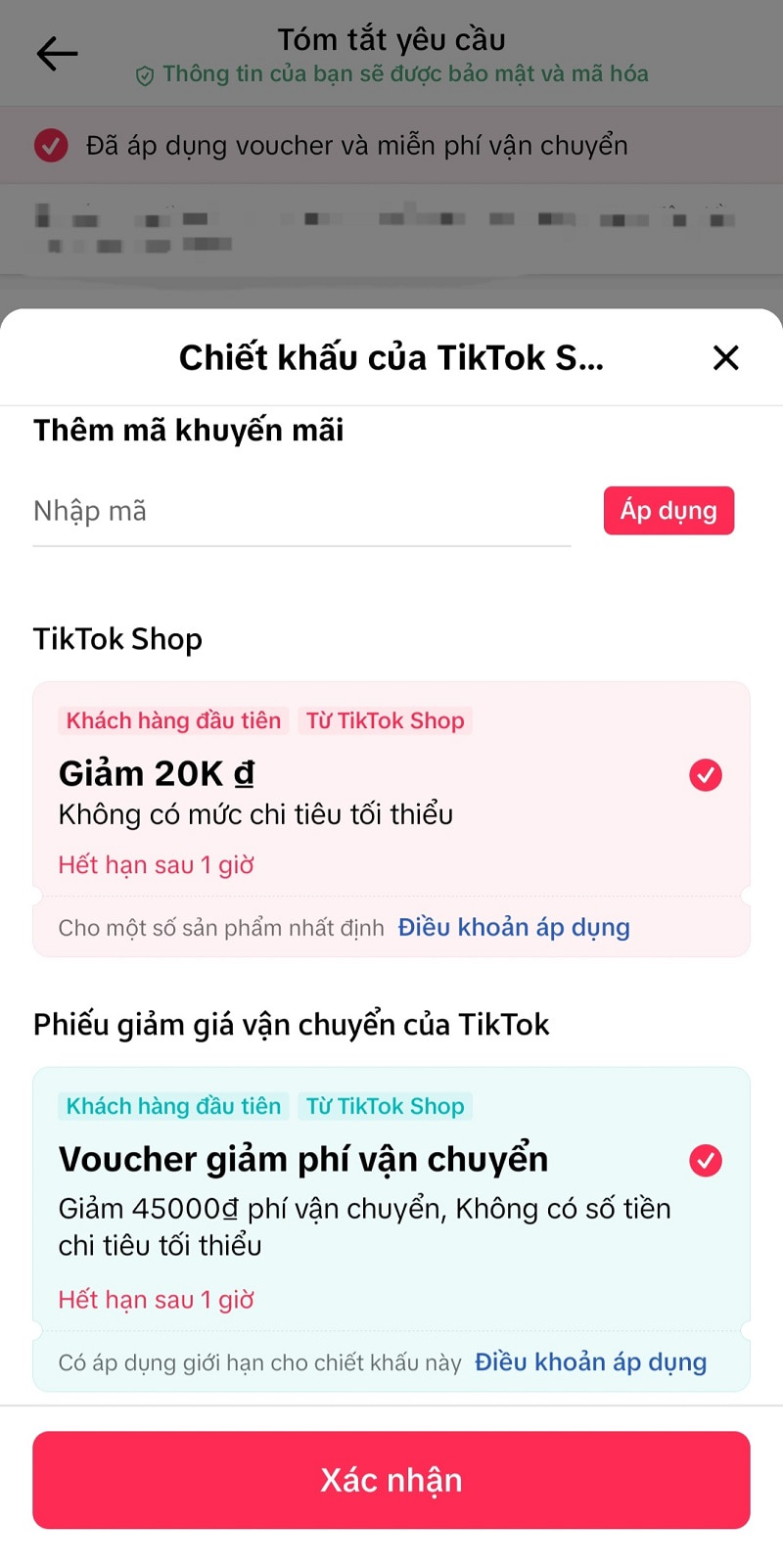The width and height of the screenshot is (783, 1568).
Task: Open Điều khoản áp dụng for shipping voucher
Action: pyautogui.click(x=590, y=1362)
